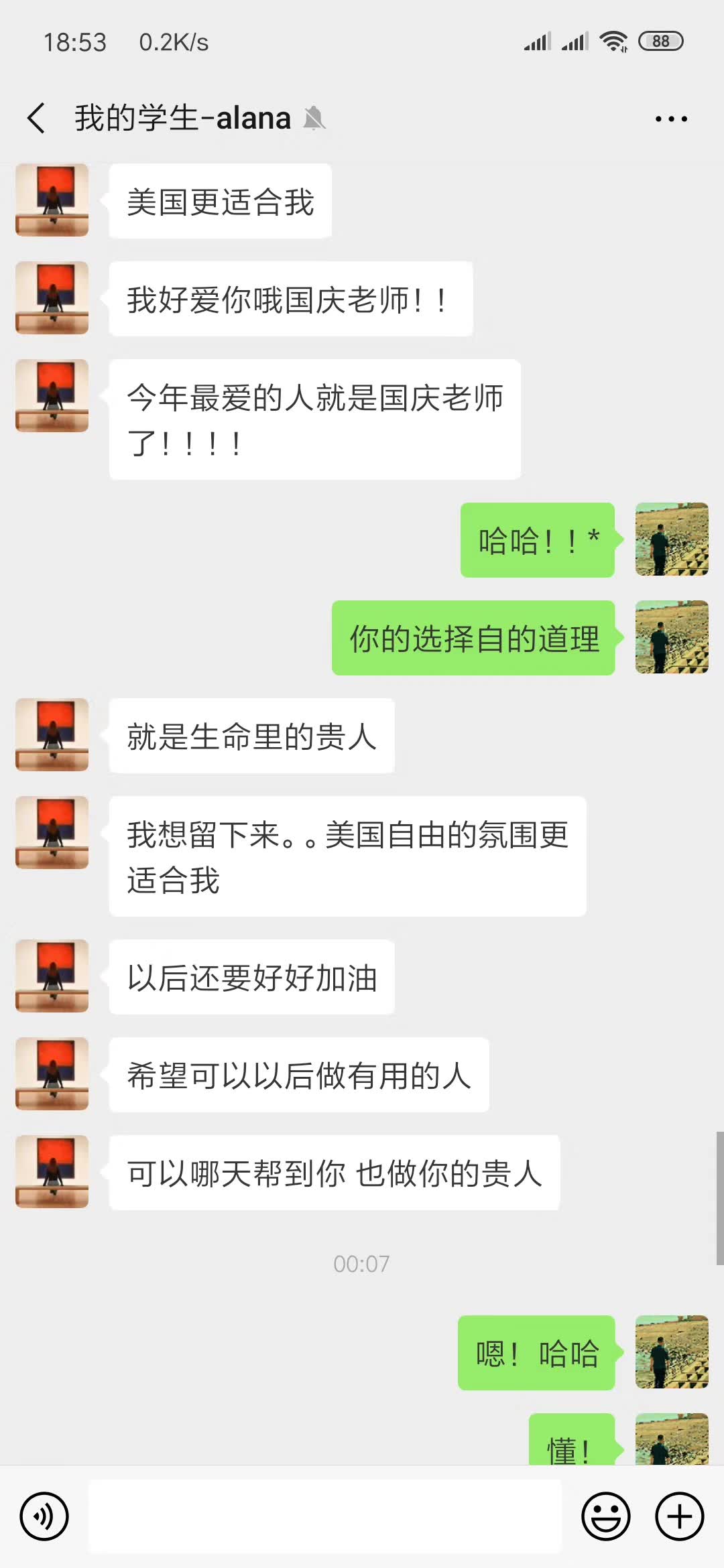Open alana's avatar beside 美国更适合我
The image size is (724, 1568).
52,200
